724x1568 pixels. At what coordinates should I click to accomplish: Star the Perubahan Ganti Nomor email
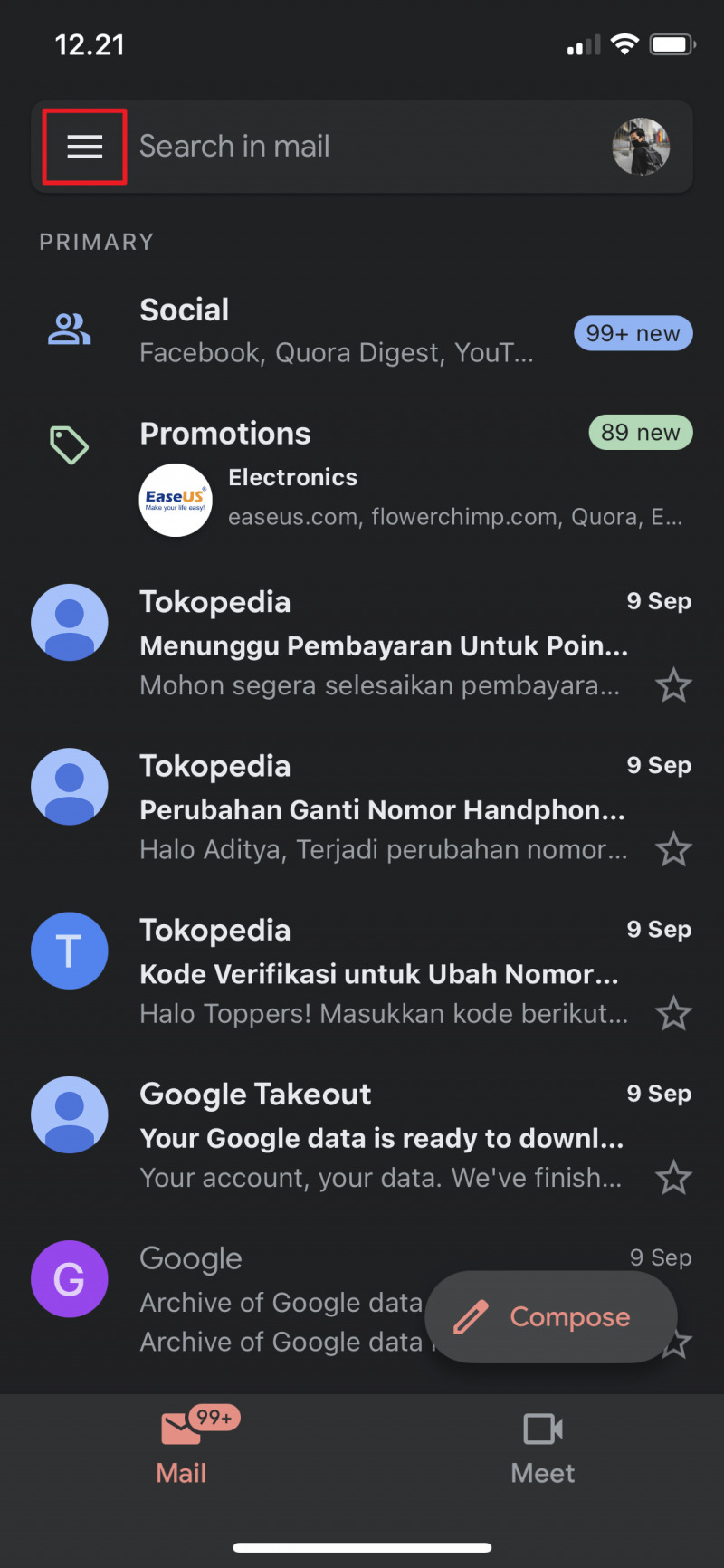click(x=673, y=850)
